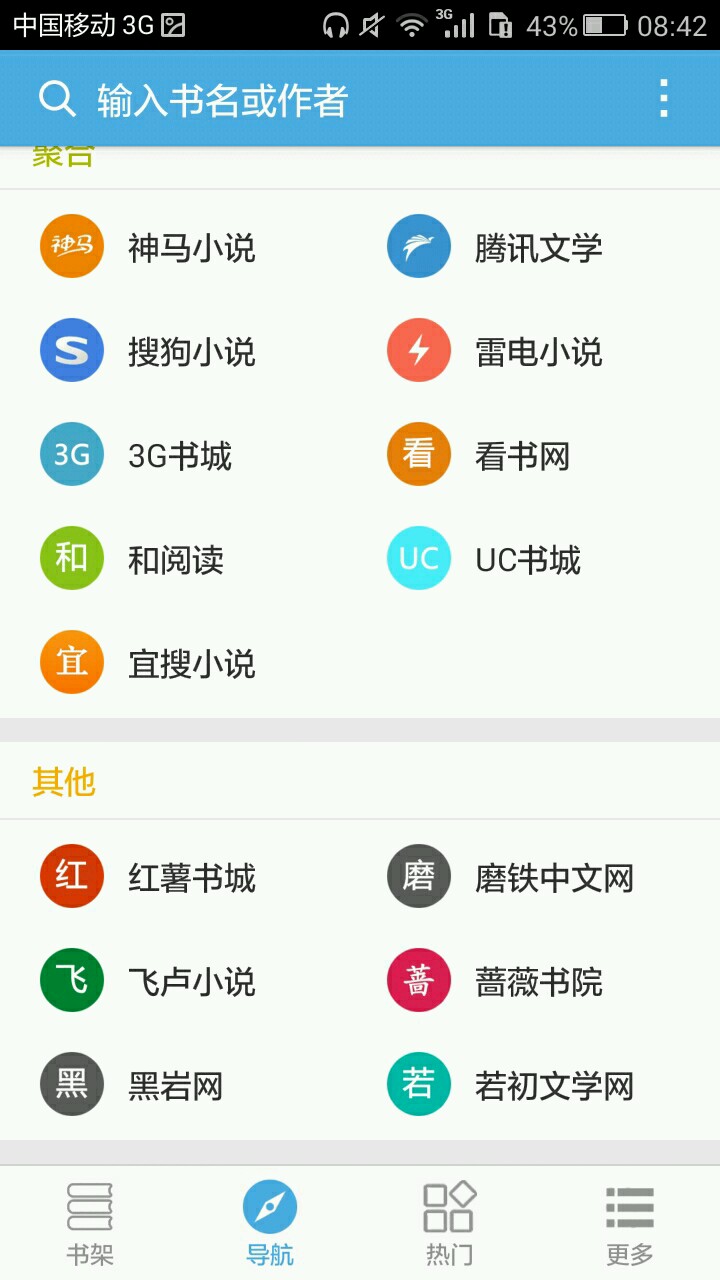Open 黑岩网

(175, 1086)
